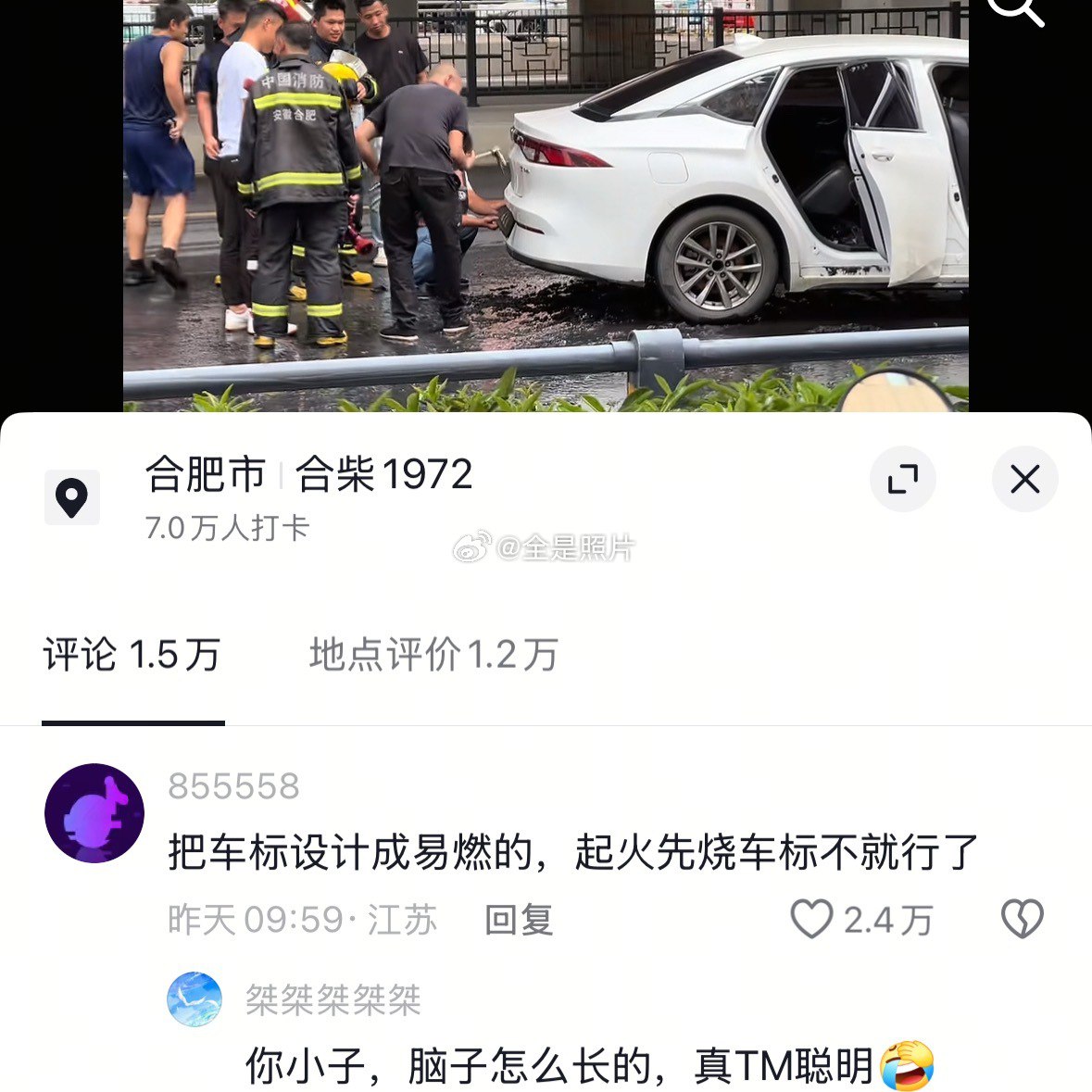This screenshot has width=1092, height=1092.
Task: Switch to the 地点评价 1.2万 tab
Action: (x=433, y=656)
